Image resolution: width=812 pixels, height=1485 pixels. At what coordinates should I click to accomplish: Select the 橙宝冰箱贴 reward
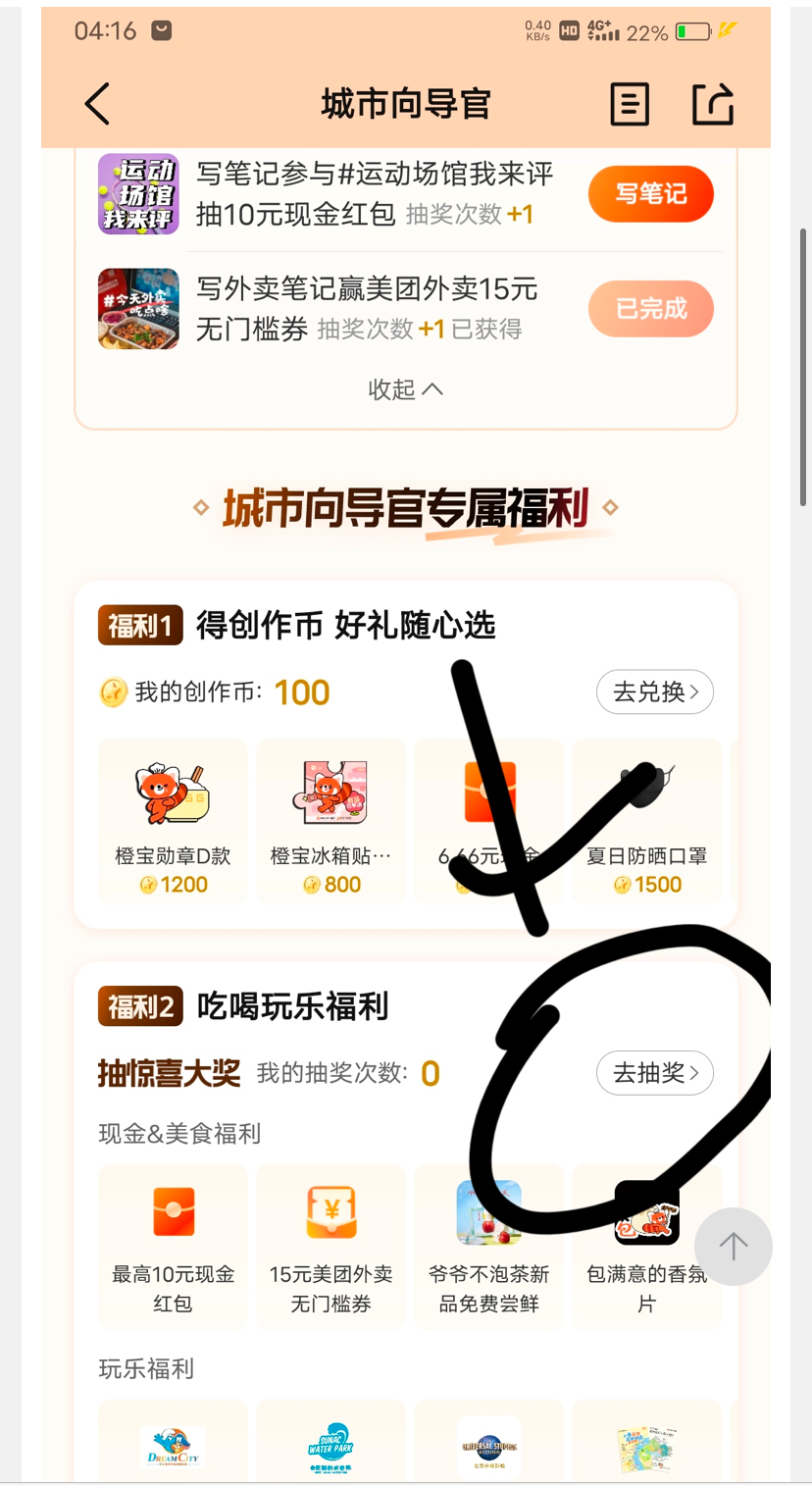tap(330, 821)
